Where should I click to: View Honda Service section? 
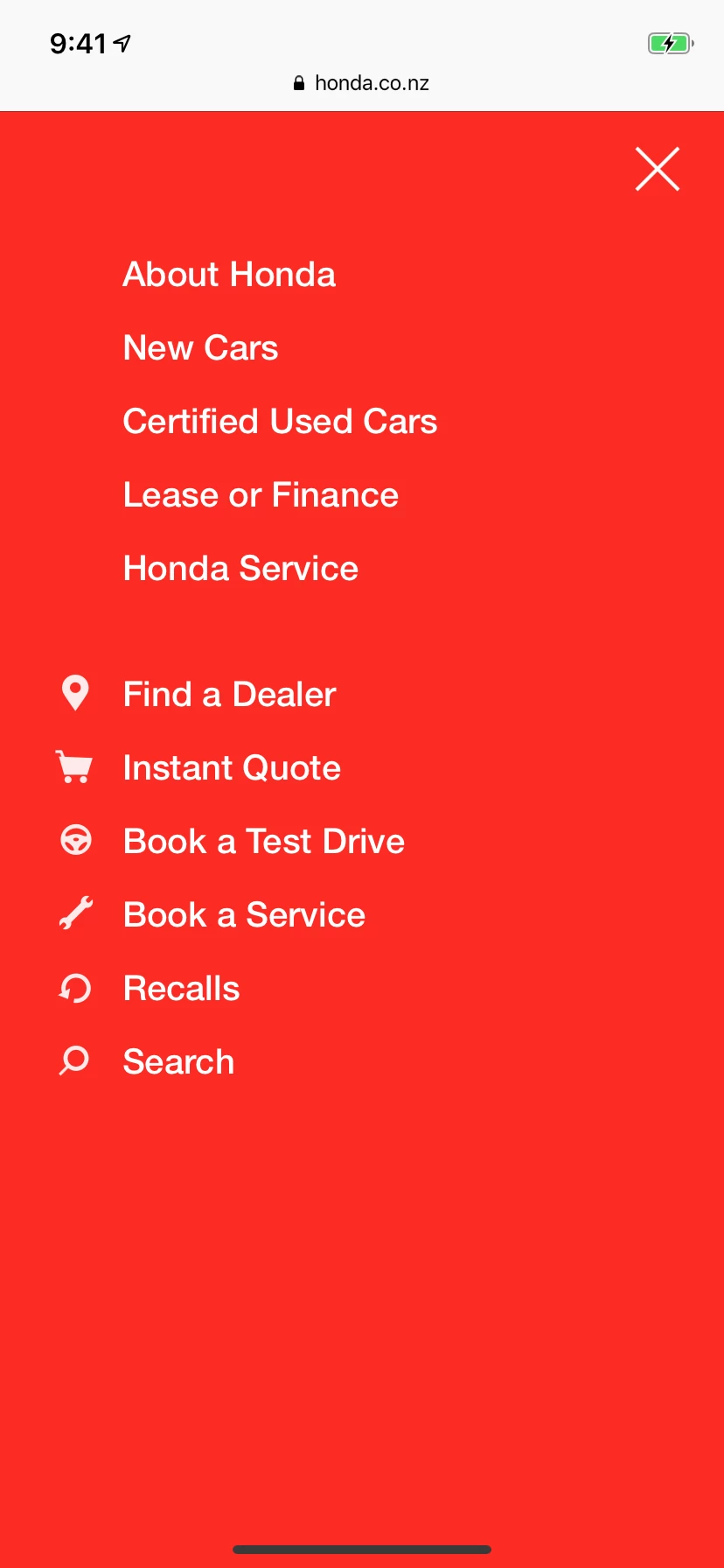(x=240, y=569)
